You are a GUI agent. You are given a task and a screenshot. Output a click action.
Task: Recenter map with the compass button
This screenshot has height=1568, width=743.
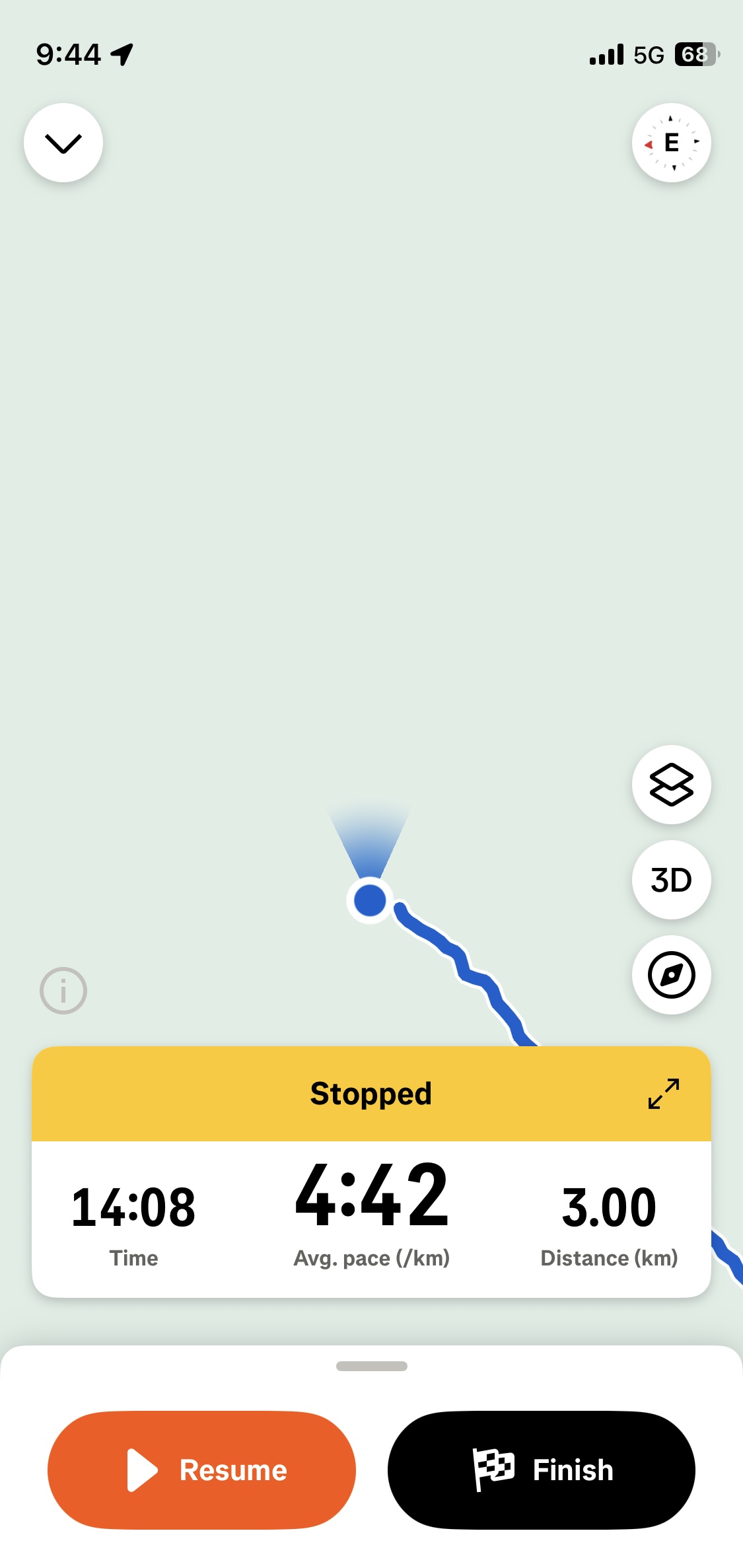coord(671,975)
